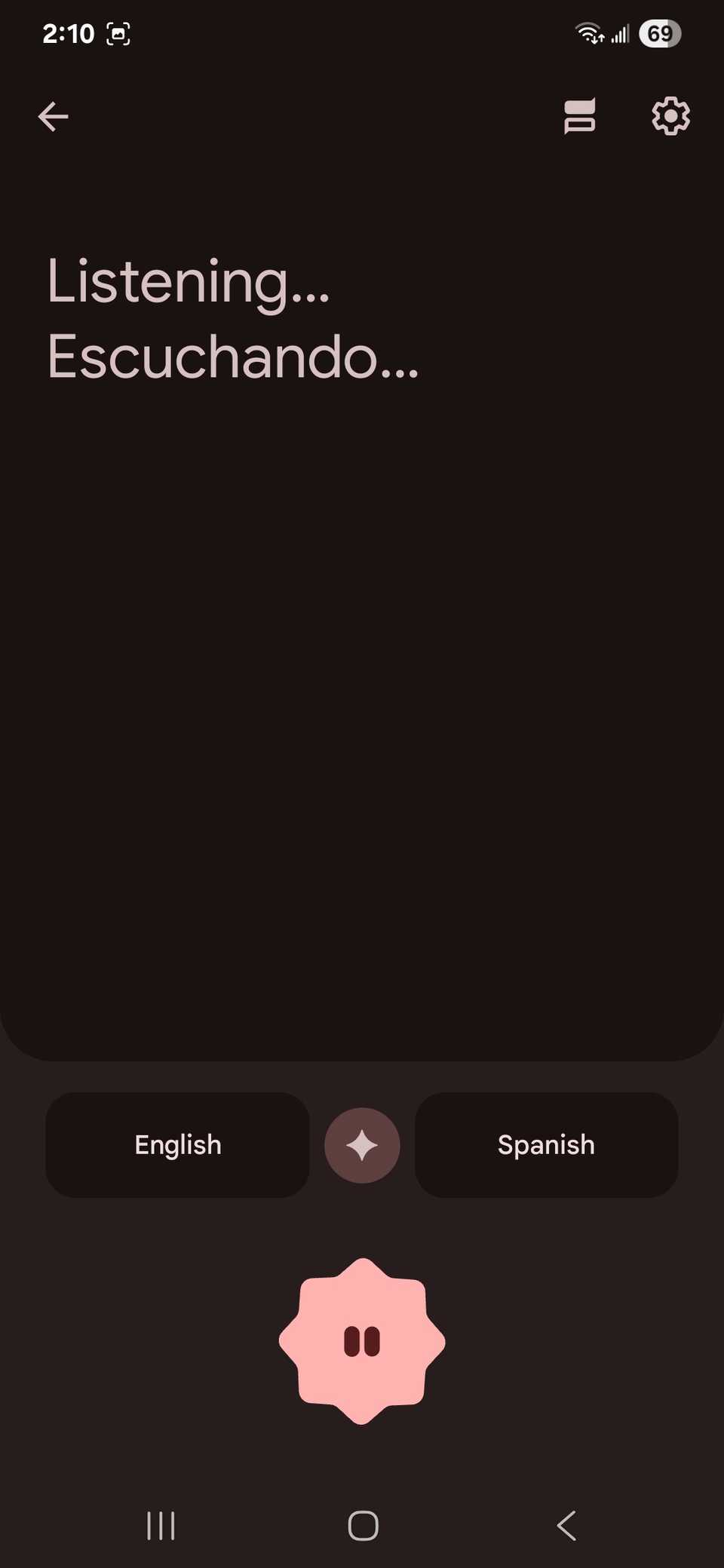
Task: Pause listening with the pink flower button
Action: point(362,1340)
